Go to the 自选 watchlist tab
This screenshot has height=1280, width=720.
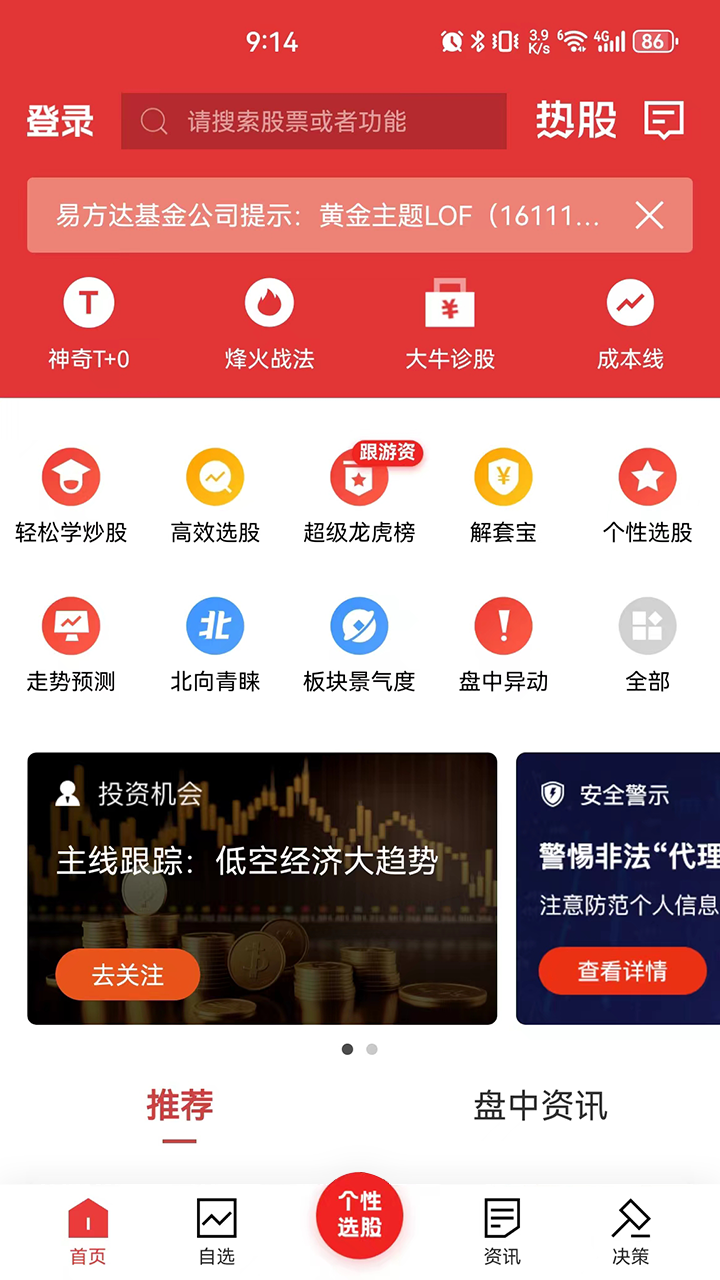click(217, 1232)
